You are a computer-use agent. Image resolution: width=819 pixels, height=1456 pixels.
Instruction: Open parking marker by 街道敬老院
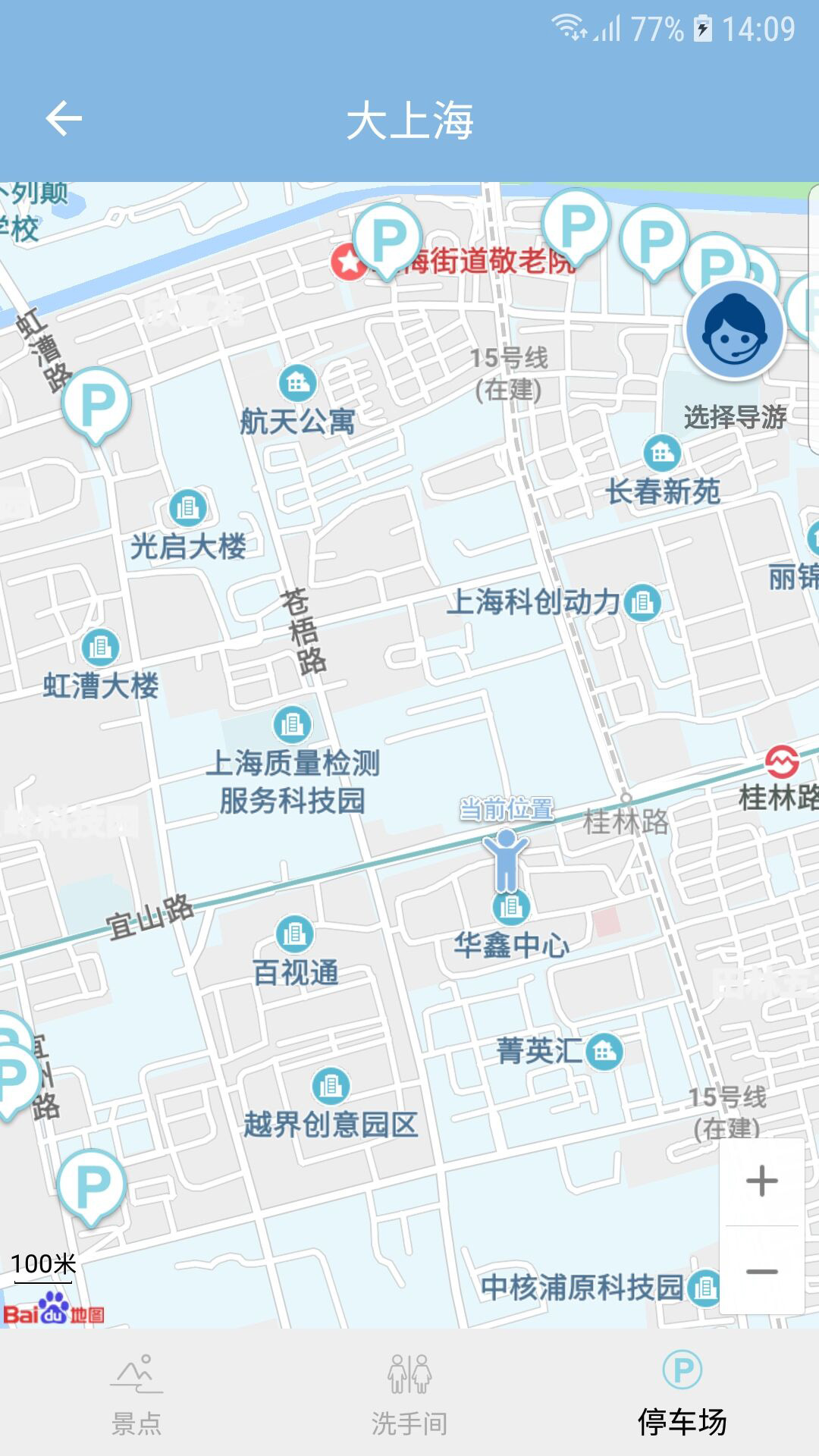(x=388, y=238)
